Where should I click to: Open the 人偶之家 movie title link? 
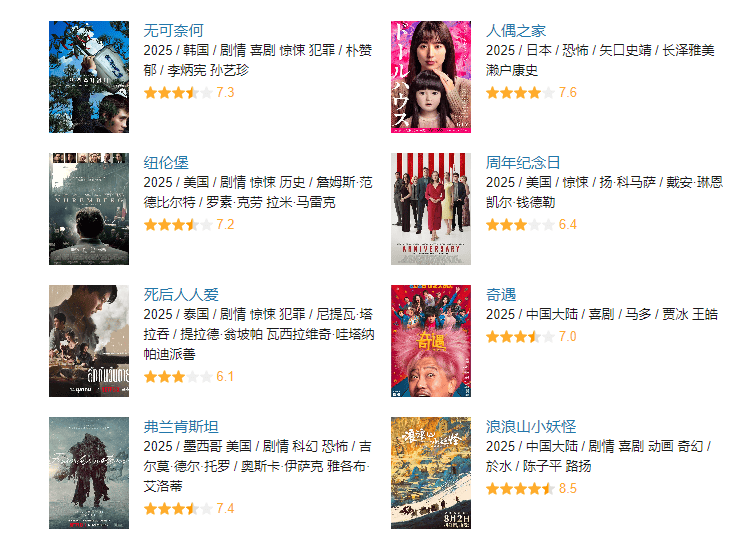point(516,30)
